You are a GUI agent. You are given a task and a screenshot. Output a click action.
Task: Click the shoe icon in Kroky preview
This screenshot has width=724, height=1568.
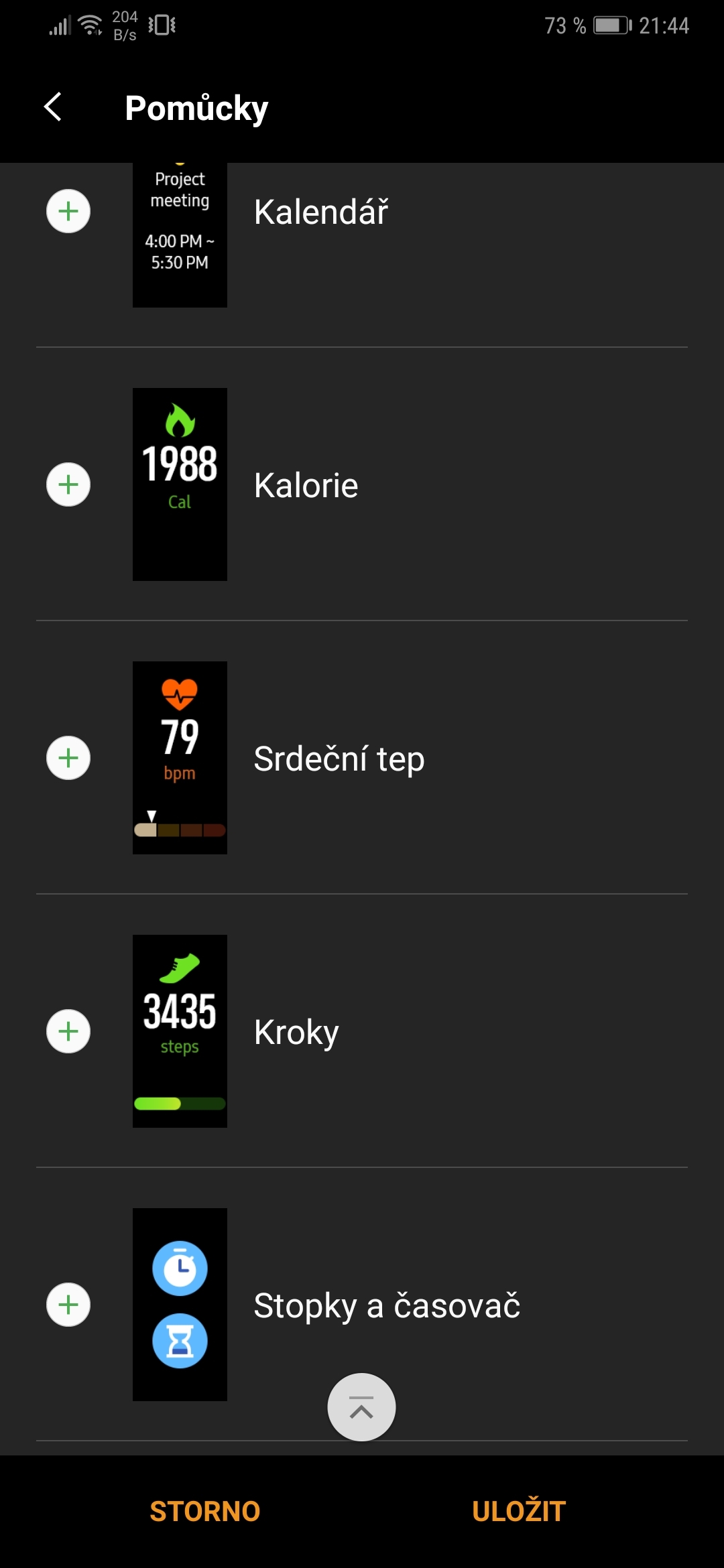180,967
